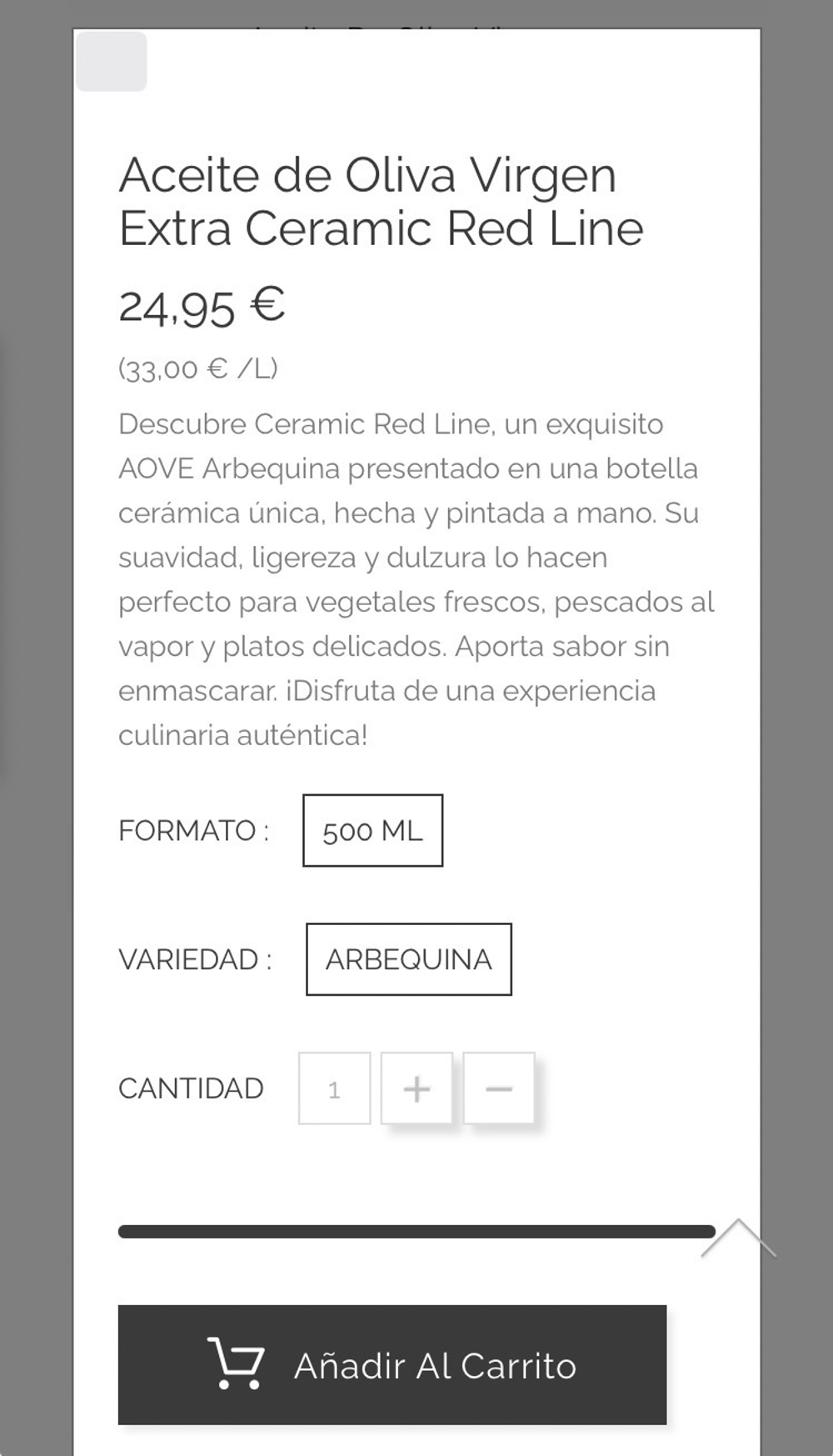Viewport: 833px width, 1456px height.
Task: Increase quantity with the plus button
Action: point(416,1088)
